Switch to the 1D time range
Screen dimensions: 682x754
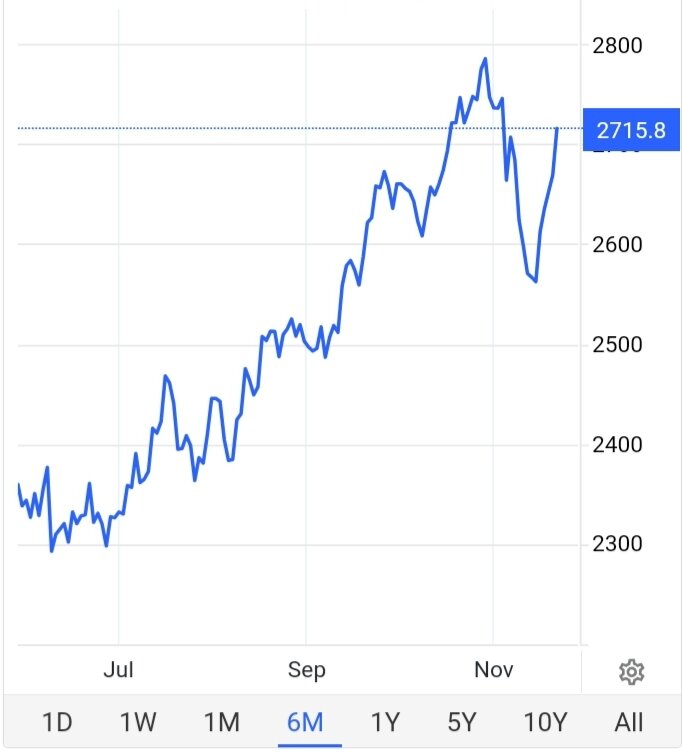(58, 722)
